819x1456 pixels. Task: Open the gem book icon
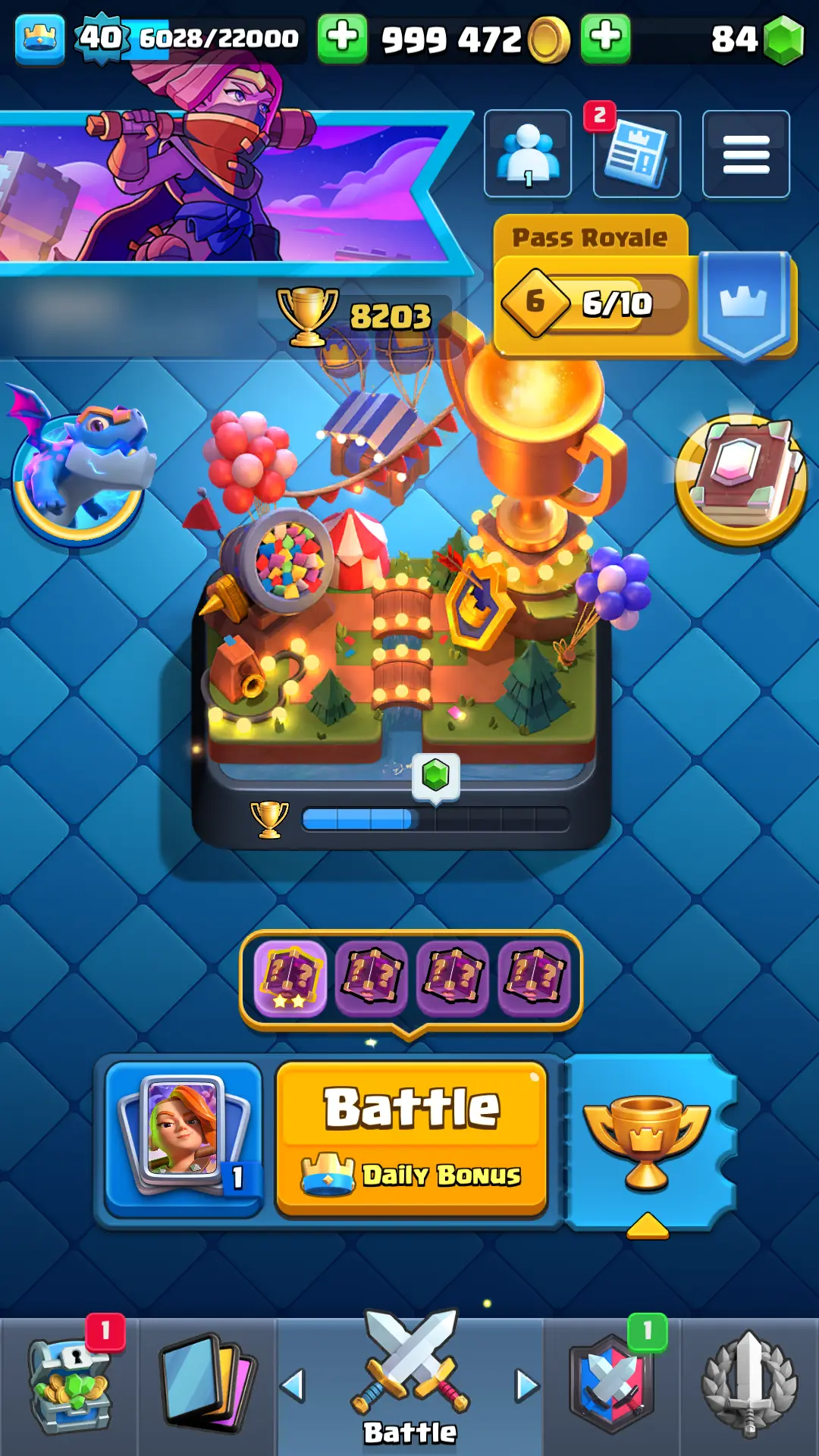(740, 478)
